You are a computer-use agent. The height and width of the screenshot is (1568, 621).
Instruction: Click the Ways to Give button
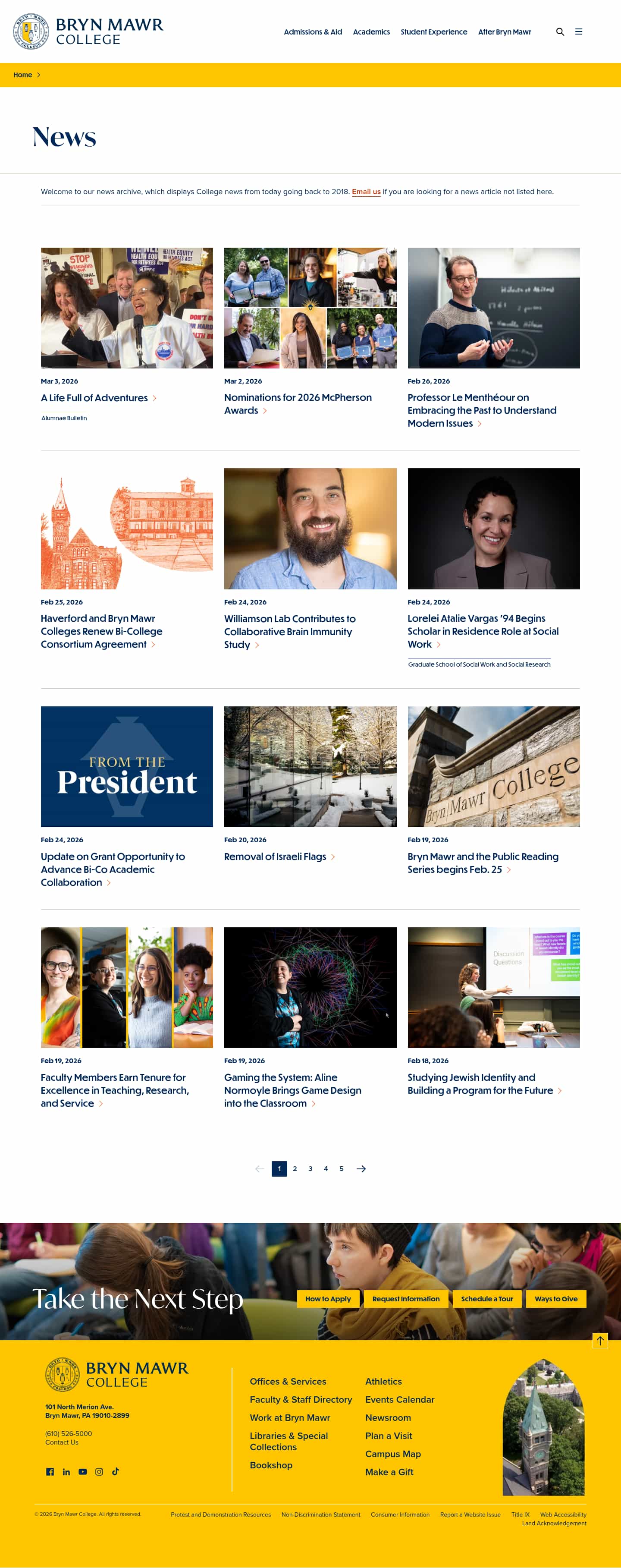click(555, 1298)
